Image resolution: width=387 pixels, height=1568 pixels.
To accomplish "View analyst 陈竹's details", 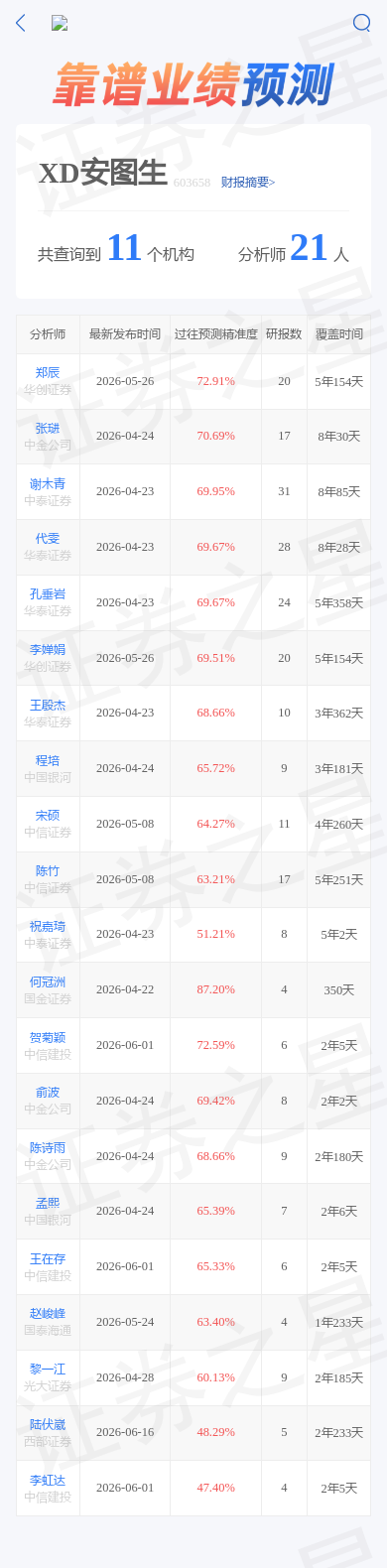I will [48, 870].
